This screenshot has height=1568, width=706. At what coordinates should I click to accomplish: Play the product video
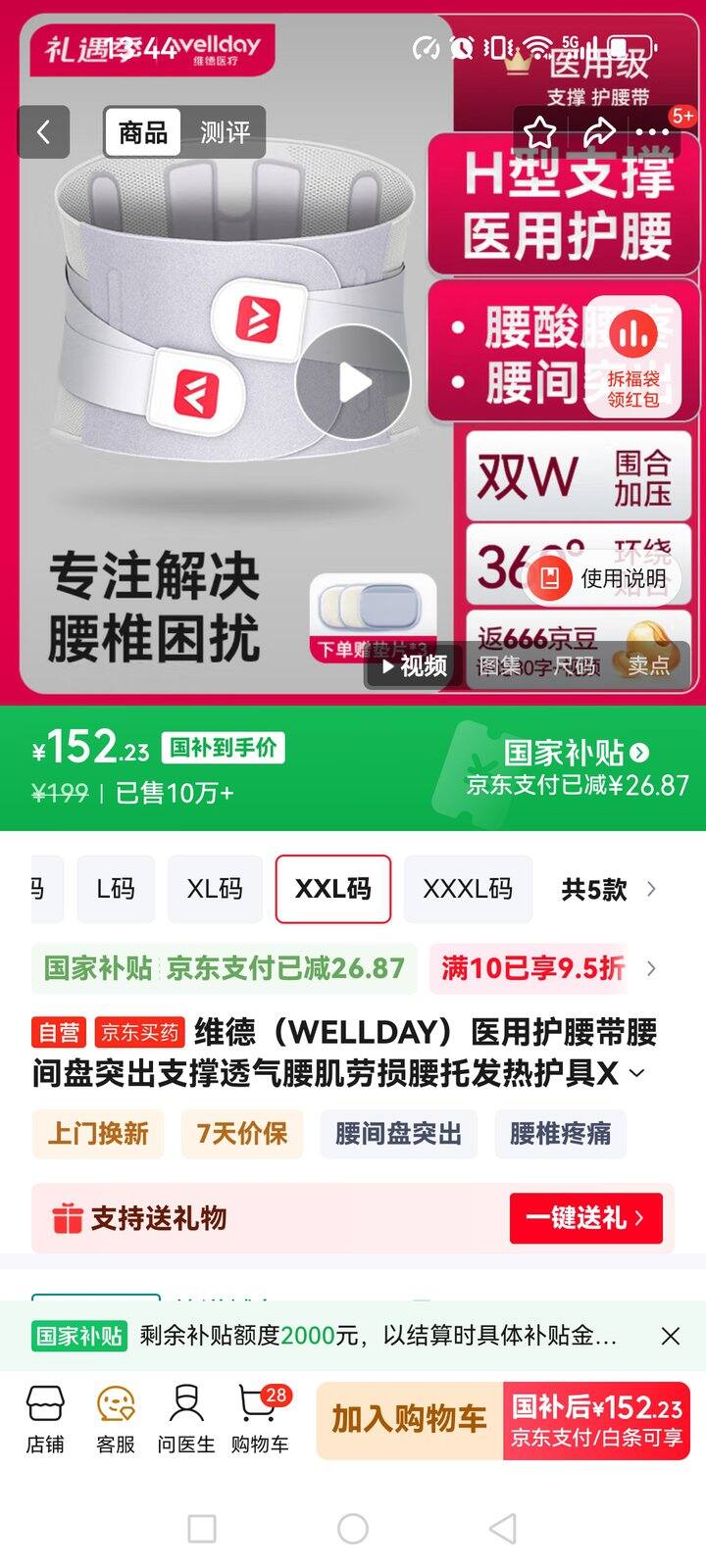[x=353, y=381]
